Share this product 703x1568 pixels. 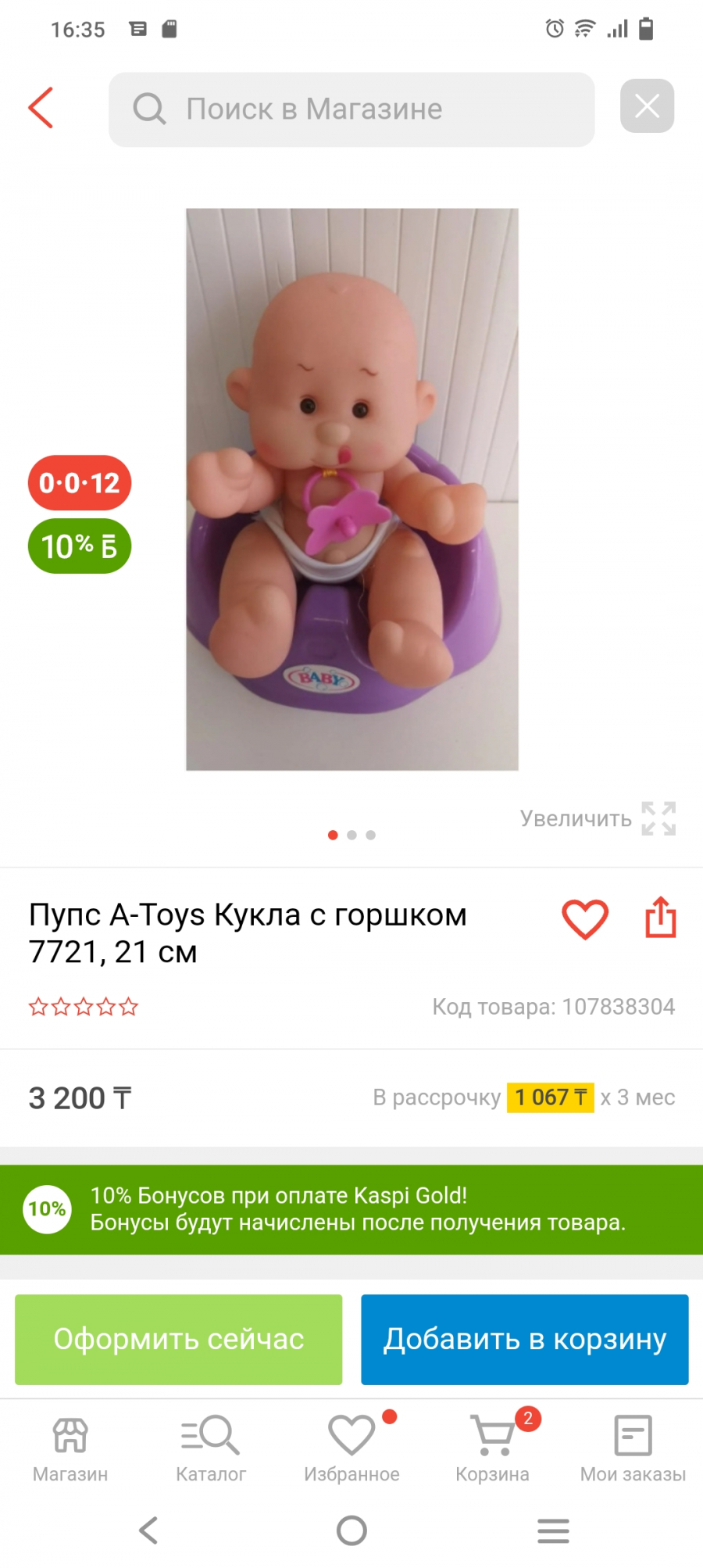661,918
